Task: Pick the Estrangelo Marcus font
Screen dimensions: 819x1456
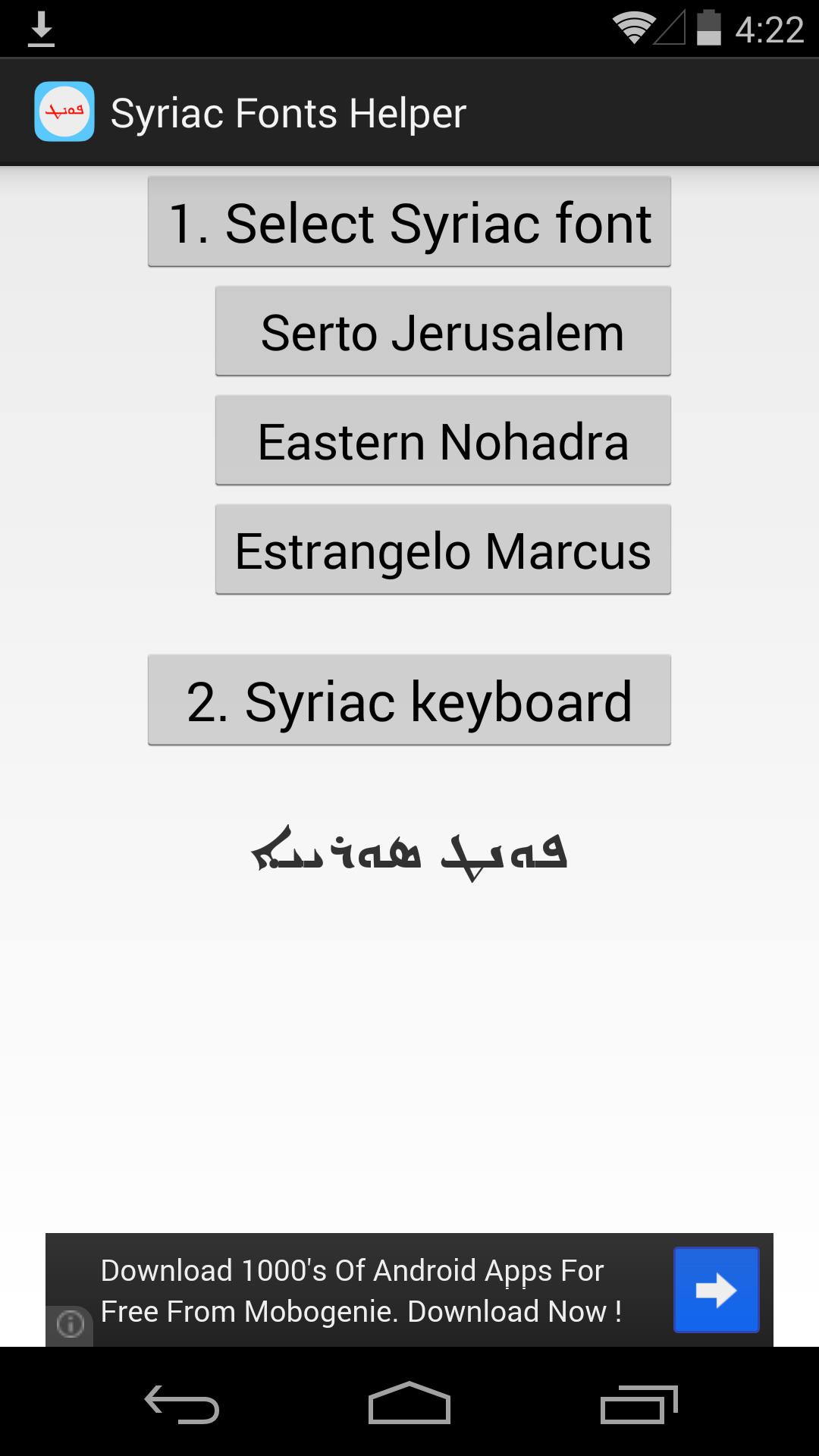Action: point(443,550)
